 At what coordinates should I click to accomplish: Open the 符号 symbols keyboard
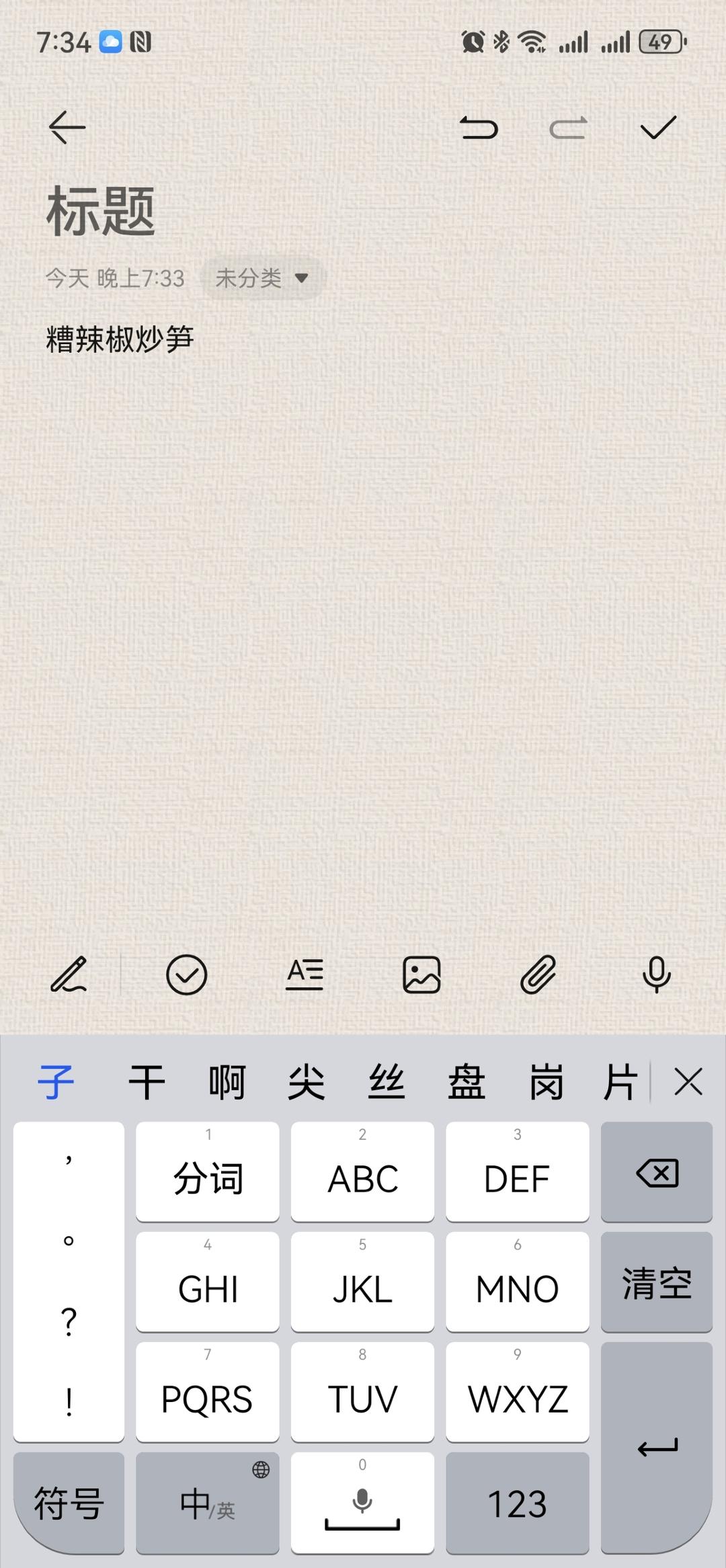click(x=69, y=1503)
